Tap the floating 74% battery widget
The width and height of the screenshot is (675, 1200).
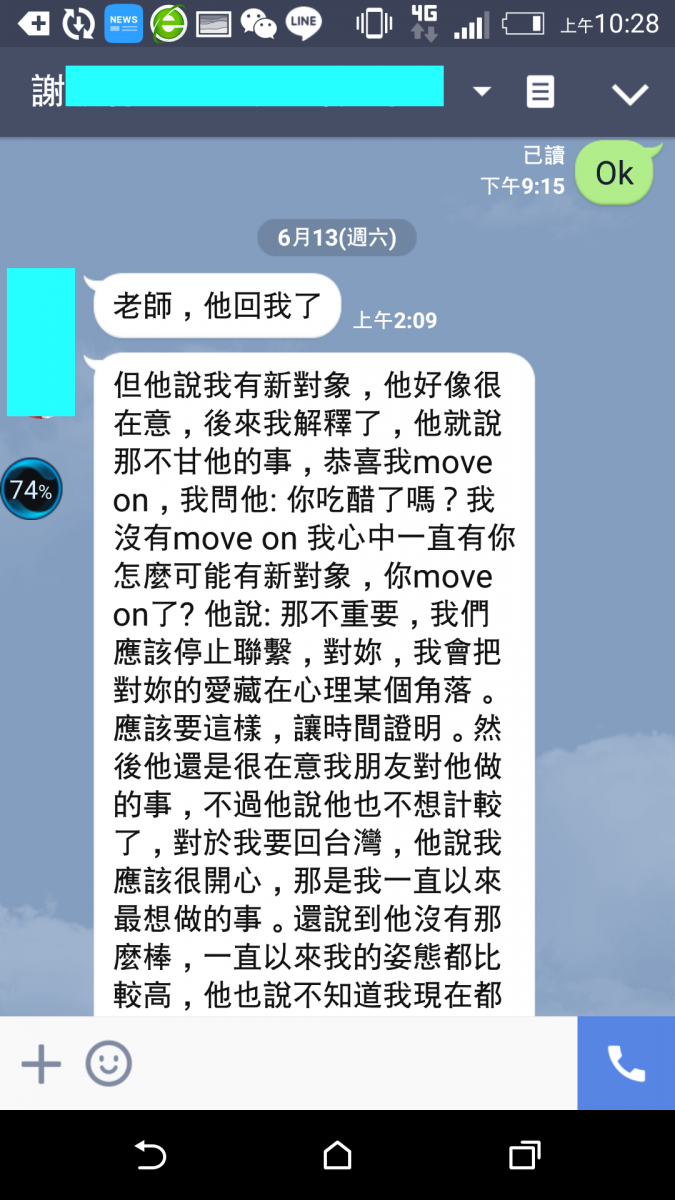pos(31,489)
